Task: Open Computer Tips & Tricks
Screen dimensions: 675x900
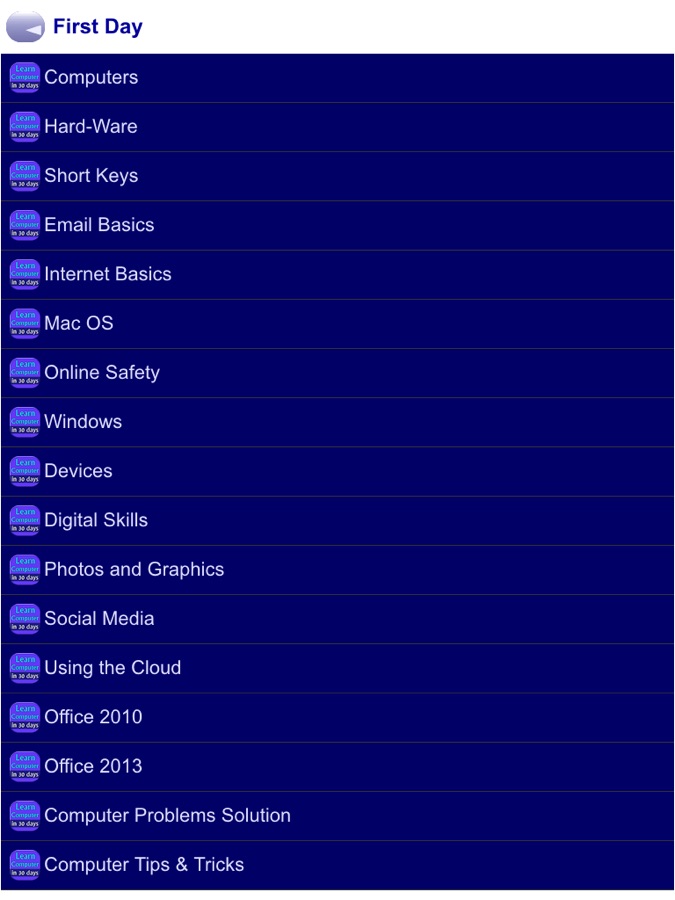Action: (144, 864)
